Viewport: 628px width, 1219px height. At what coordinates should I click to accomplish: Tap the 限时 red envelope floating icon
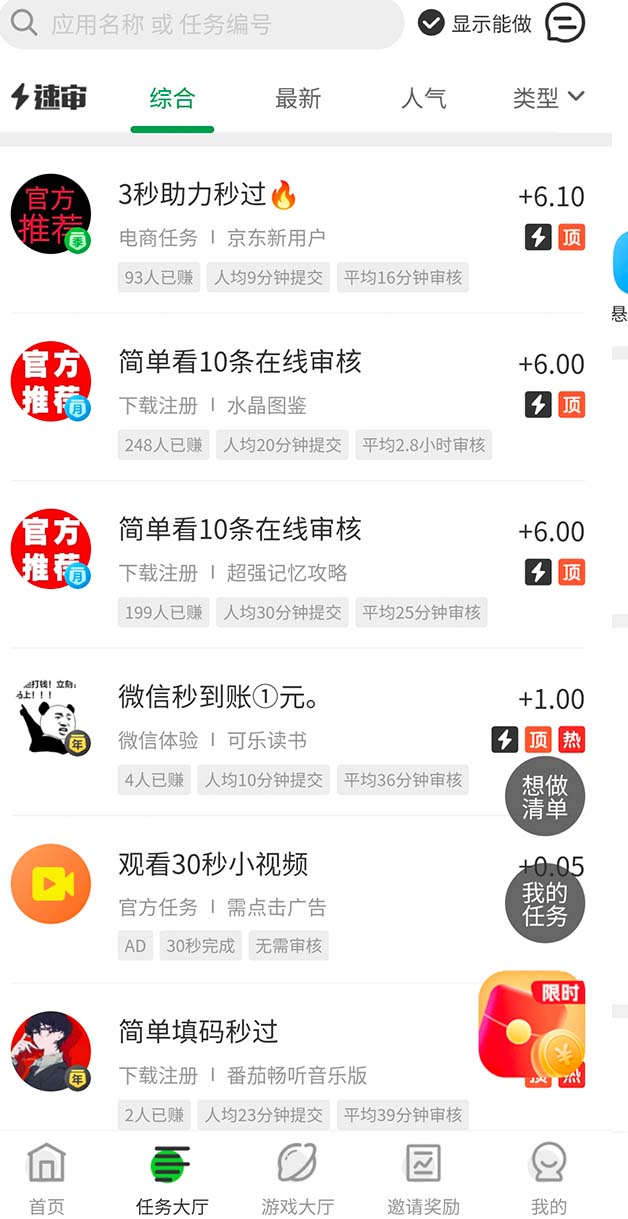point(531,1026)
